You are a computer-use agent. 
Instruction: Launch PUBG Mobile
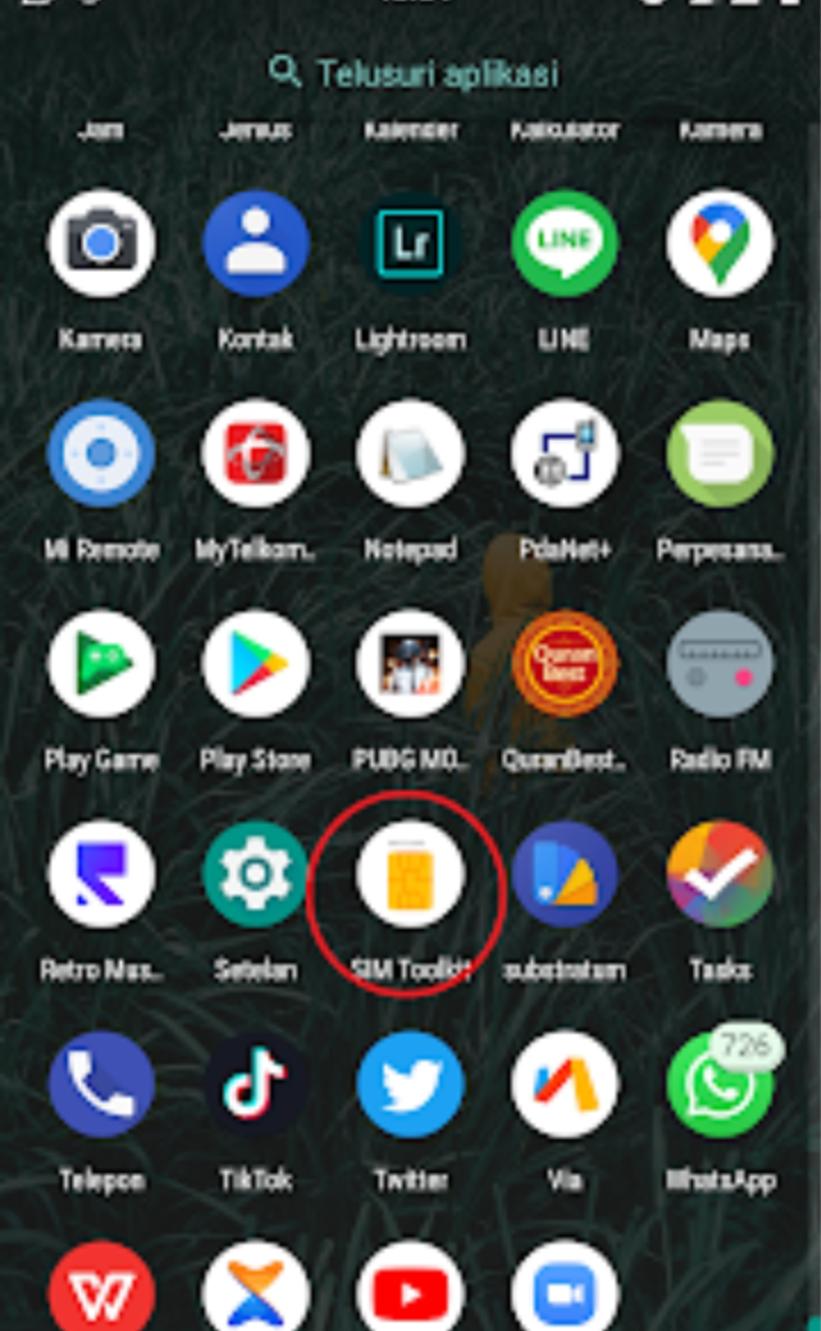tap(410, 664)
